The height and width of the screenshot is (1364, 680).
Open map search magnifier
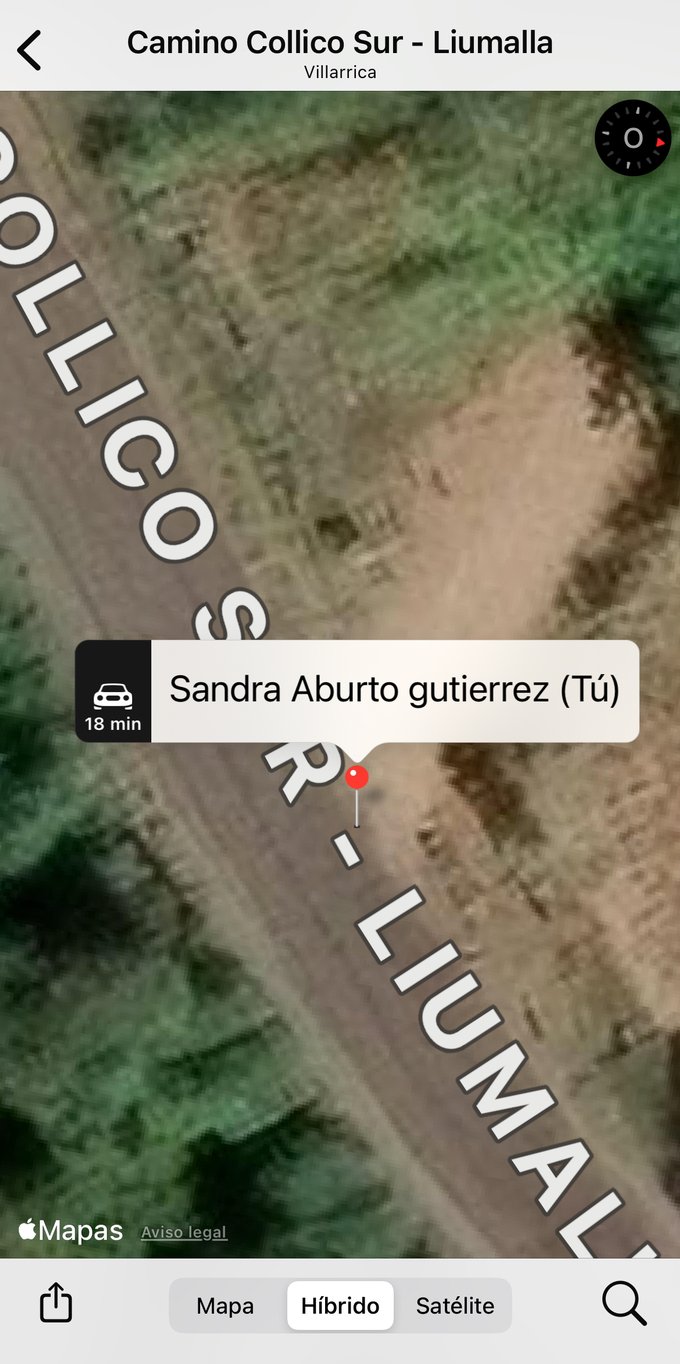click(624, 1304)
